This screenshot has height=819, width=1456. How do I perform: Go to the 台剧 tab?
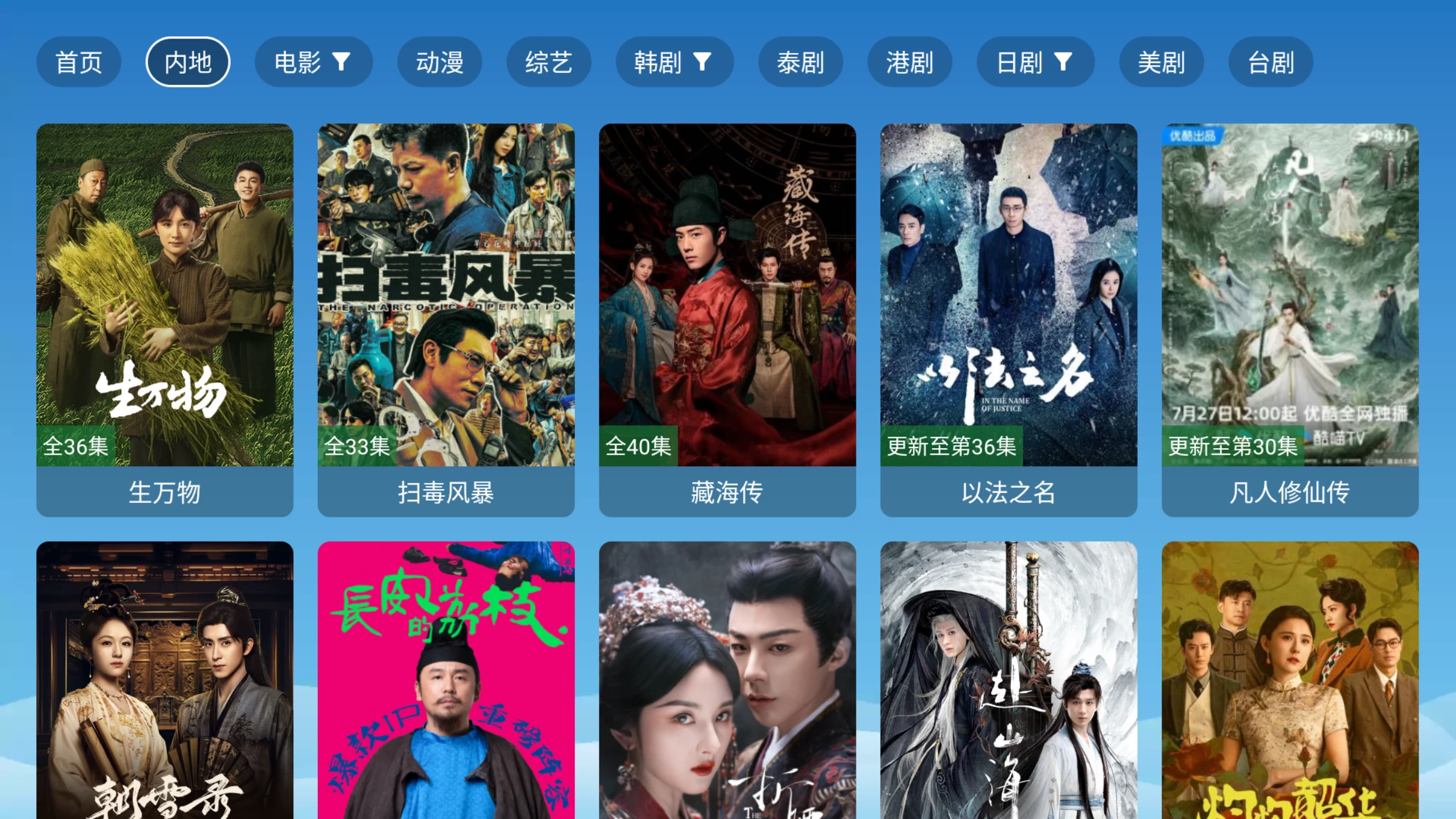coord(1270,62)
